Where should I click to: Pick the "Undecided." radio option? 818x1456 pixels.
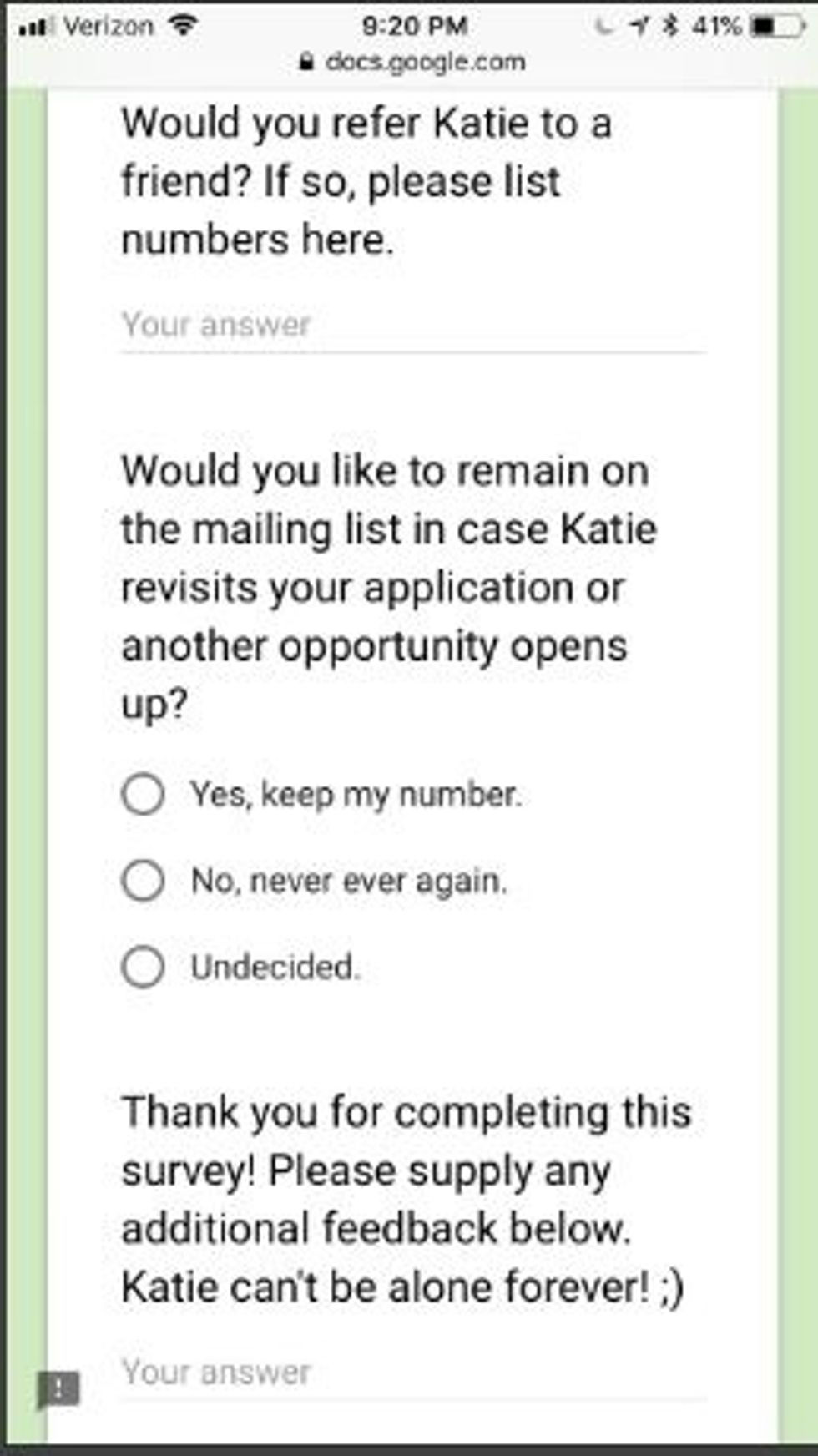(x=143, y=968)
